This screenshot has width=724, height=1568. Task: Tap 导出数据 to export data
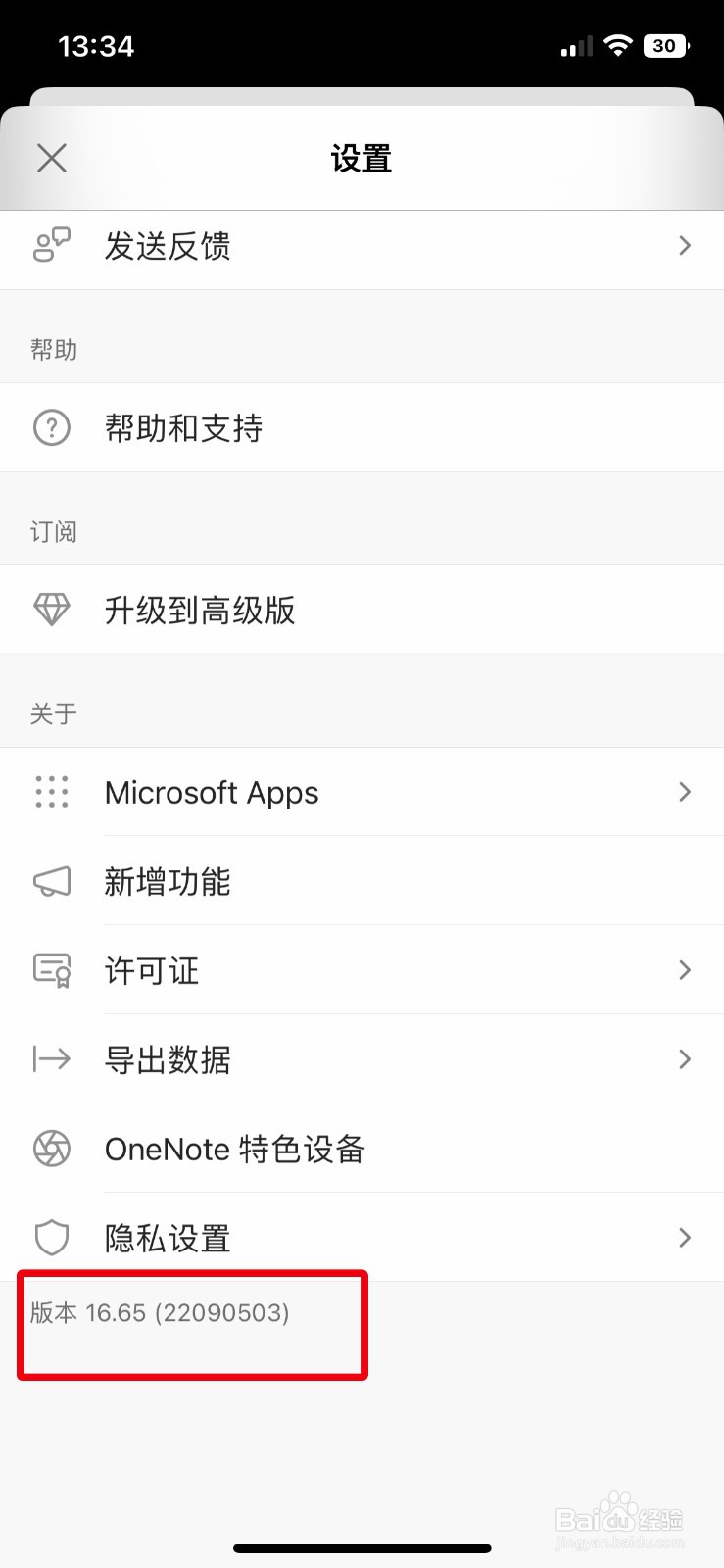pos(362,1059)
